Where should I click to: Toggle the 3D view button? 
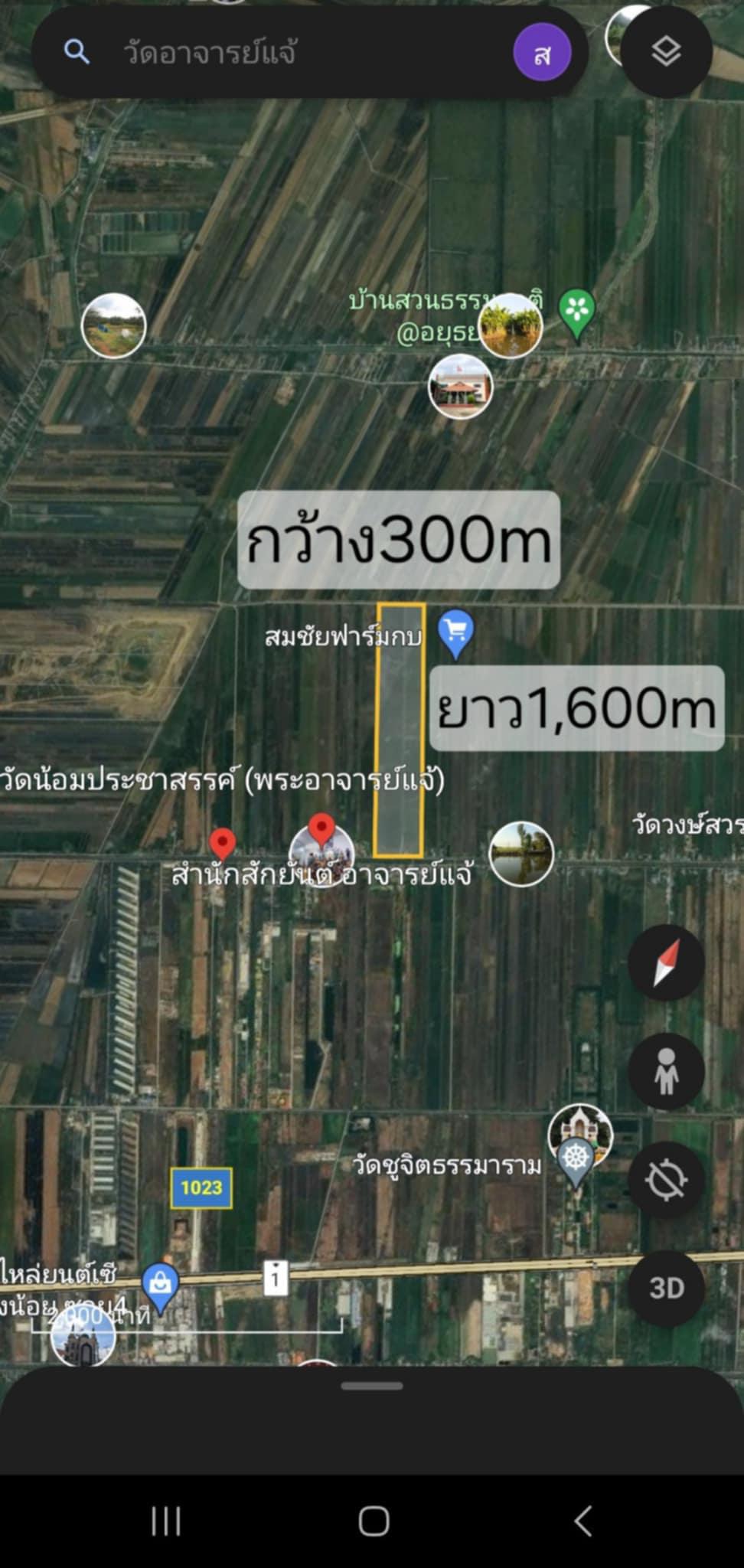[x=666, y=1289]
